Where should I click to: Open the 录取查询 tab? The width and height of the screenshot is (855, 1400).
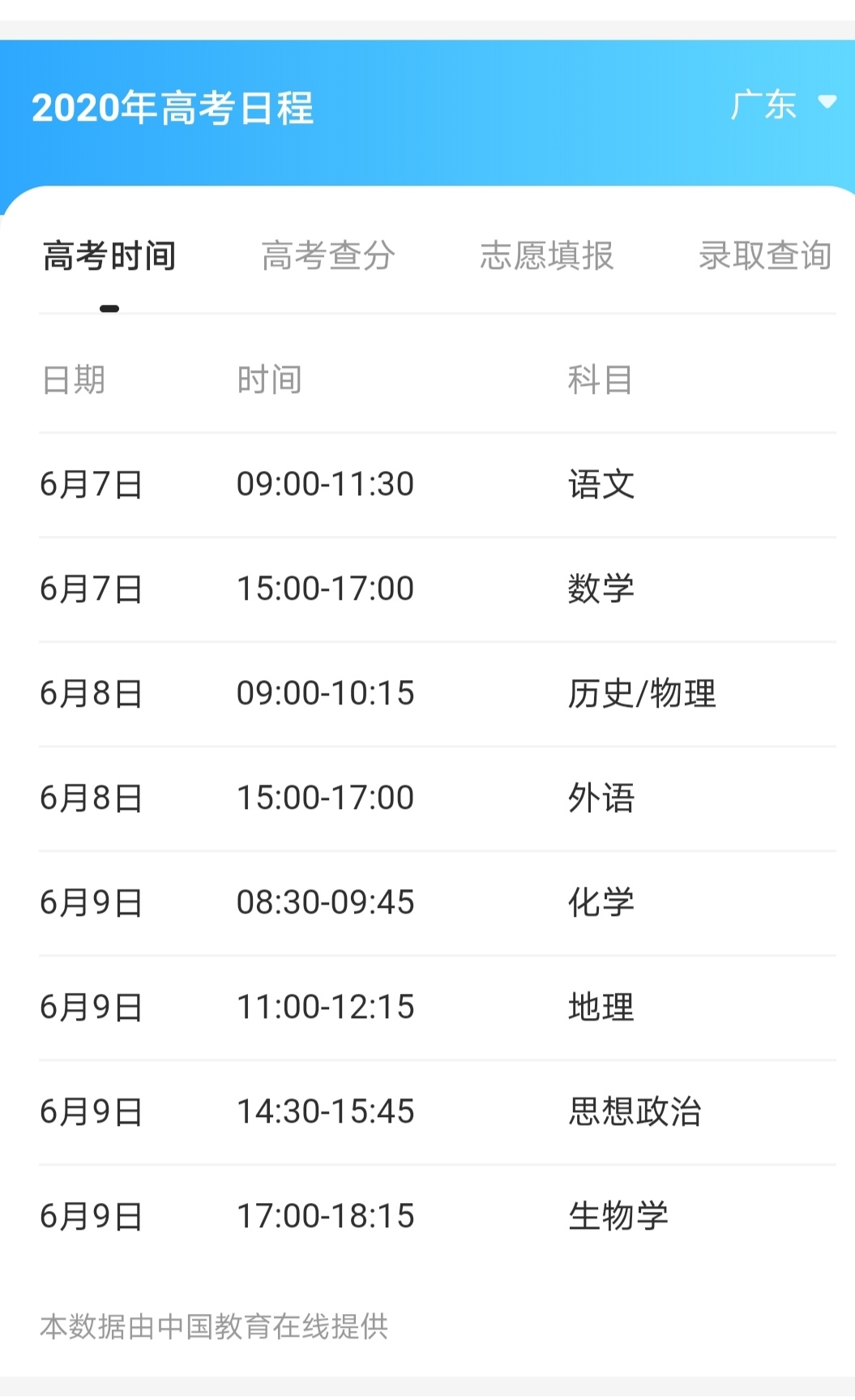point(765,256)
